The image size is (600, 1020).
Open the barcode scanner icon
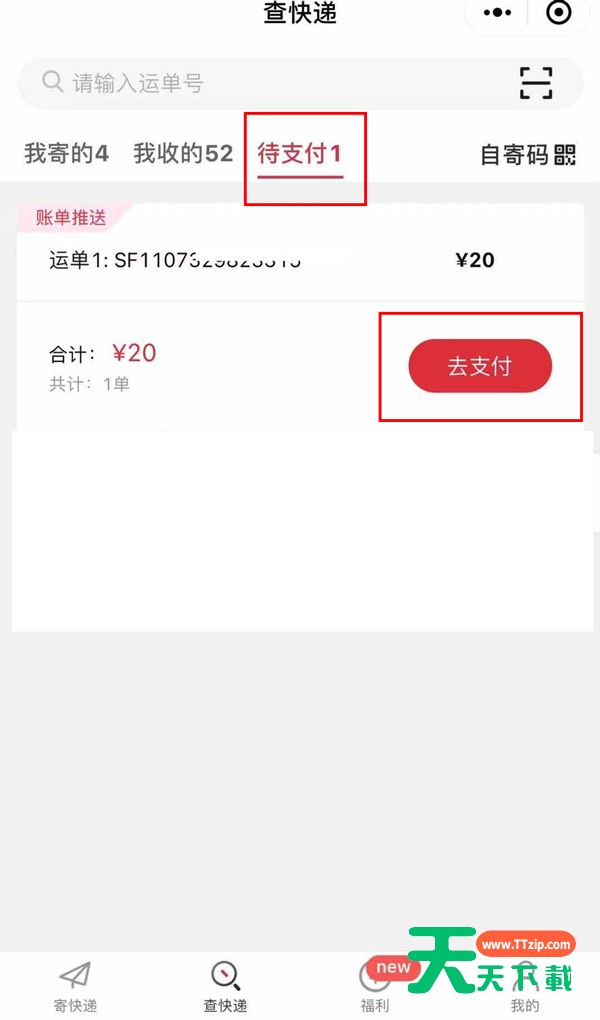click(536, 83)
